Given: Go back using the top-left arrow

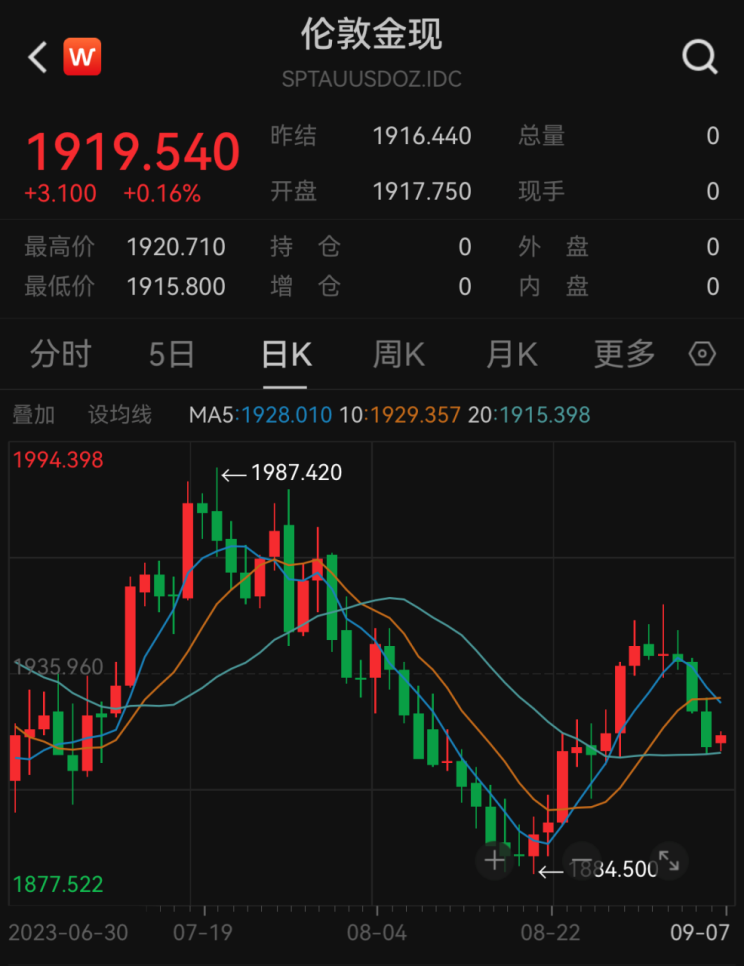Looking at the screenshot, I should [x=38, y=58].
